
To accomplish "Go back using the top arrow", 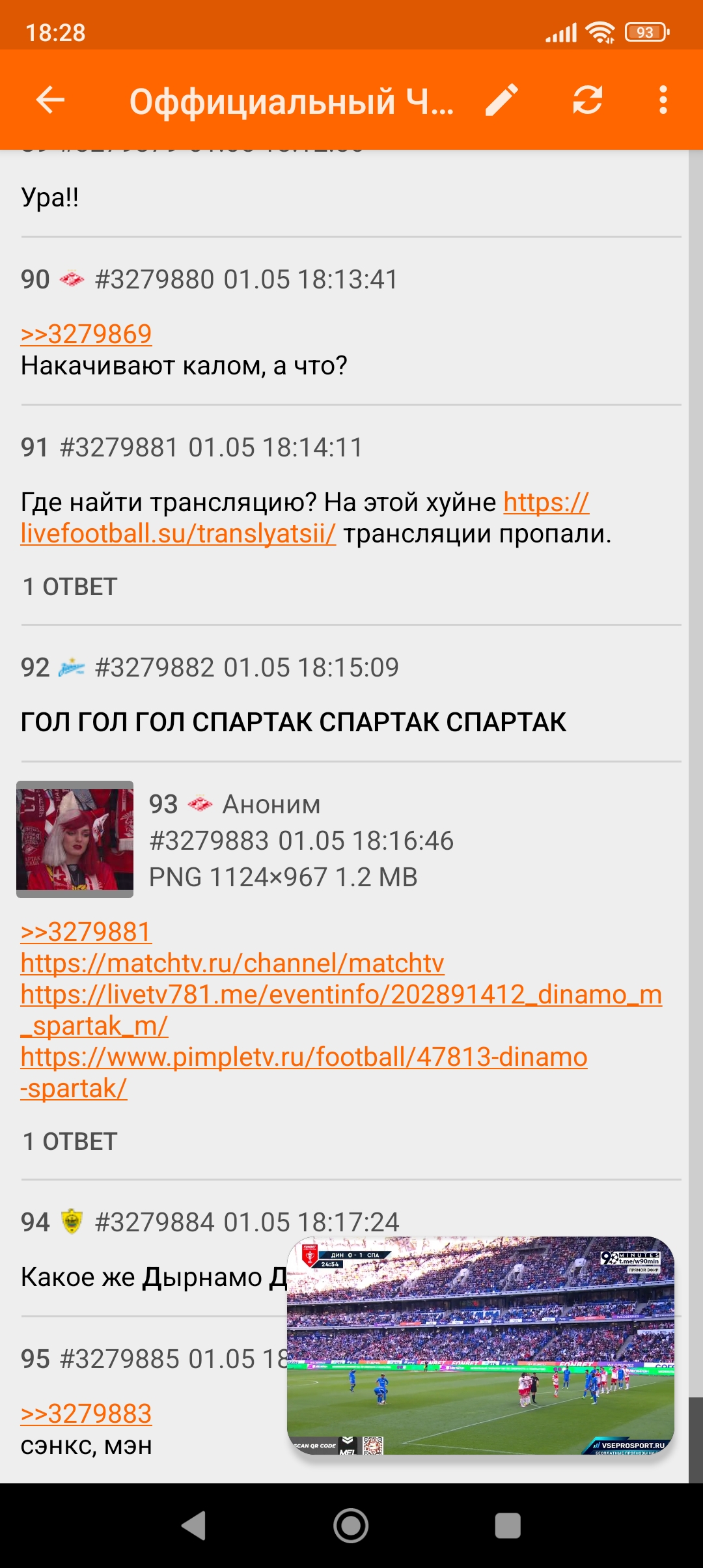I will 50,100.
